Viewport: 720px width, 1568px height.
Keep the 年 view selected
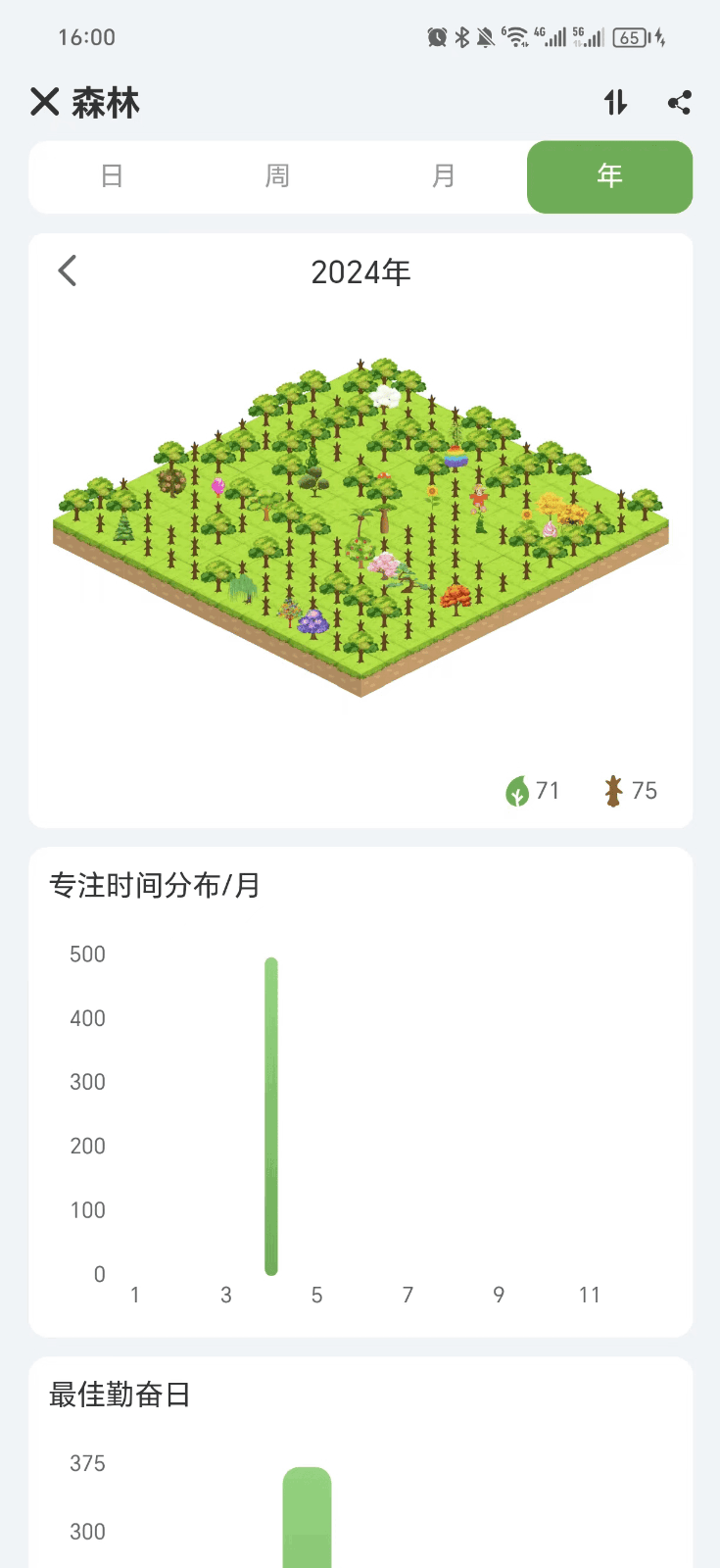pos(608,176)
